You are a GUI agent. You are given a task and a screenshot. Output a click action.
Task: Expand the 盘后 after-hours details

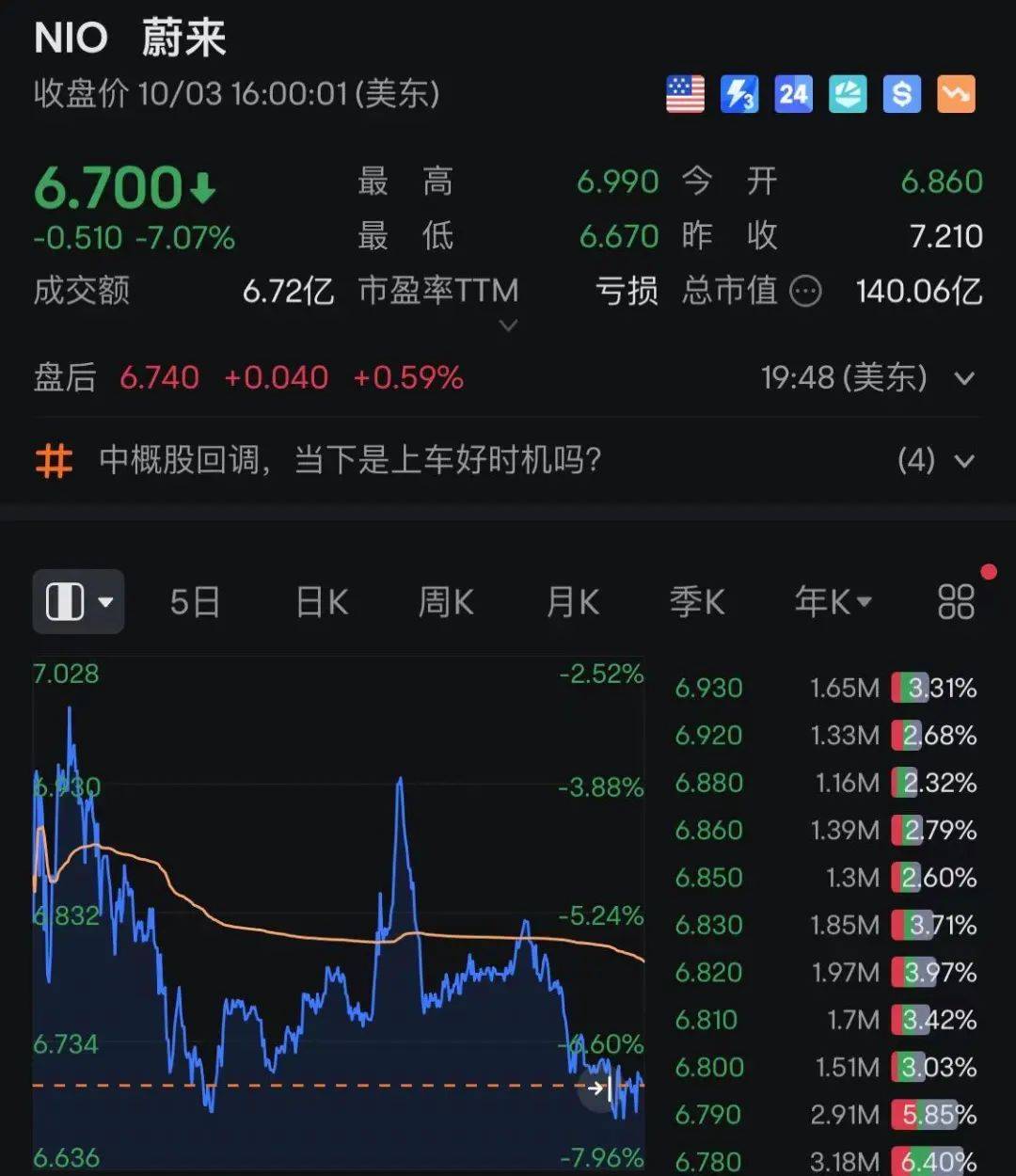click(x=964, y=378)
